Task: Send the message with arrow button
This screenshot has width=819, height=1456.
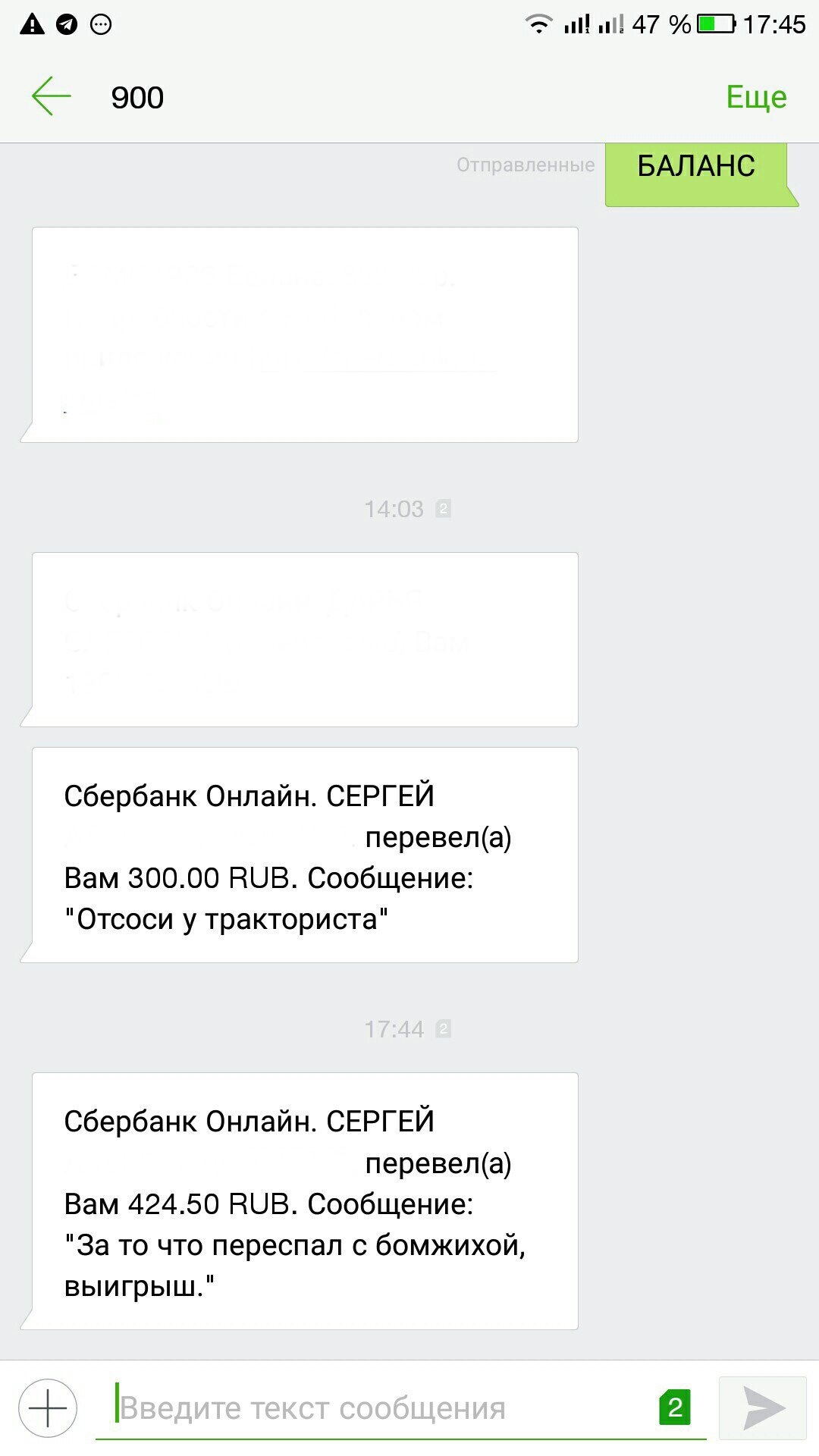Action: [762, 1408]
